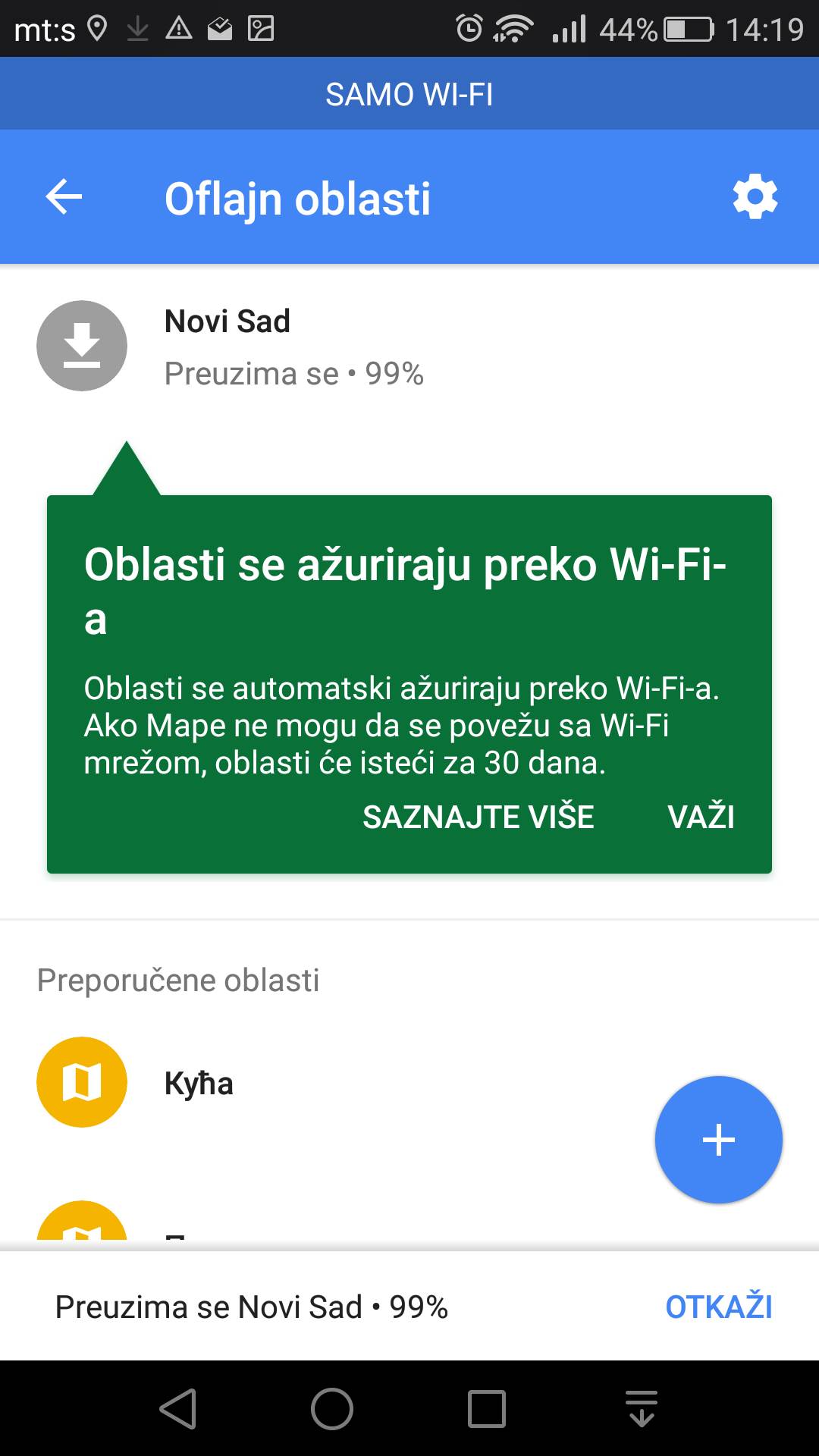Select the recommended area Kућа
Image resolution: width=819 pixels, height=1456 pixels.
tap(199, 1083)
